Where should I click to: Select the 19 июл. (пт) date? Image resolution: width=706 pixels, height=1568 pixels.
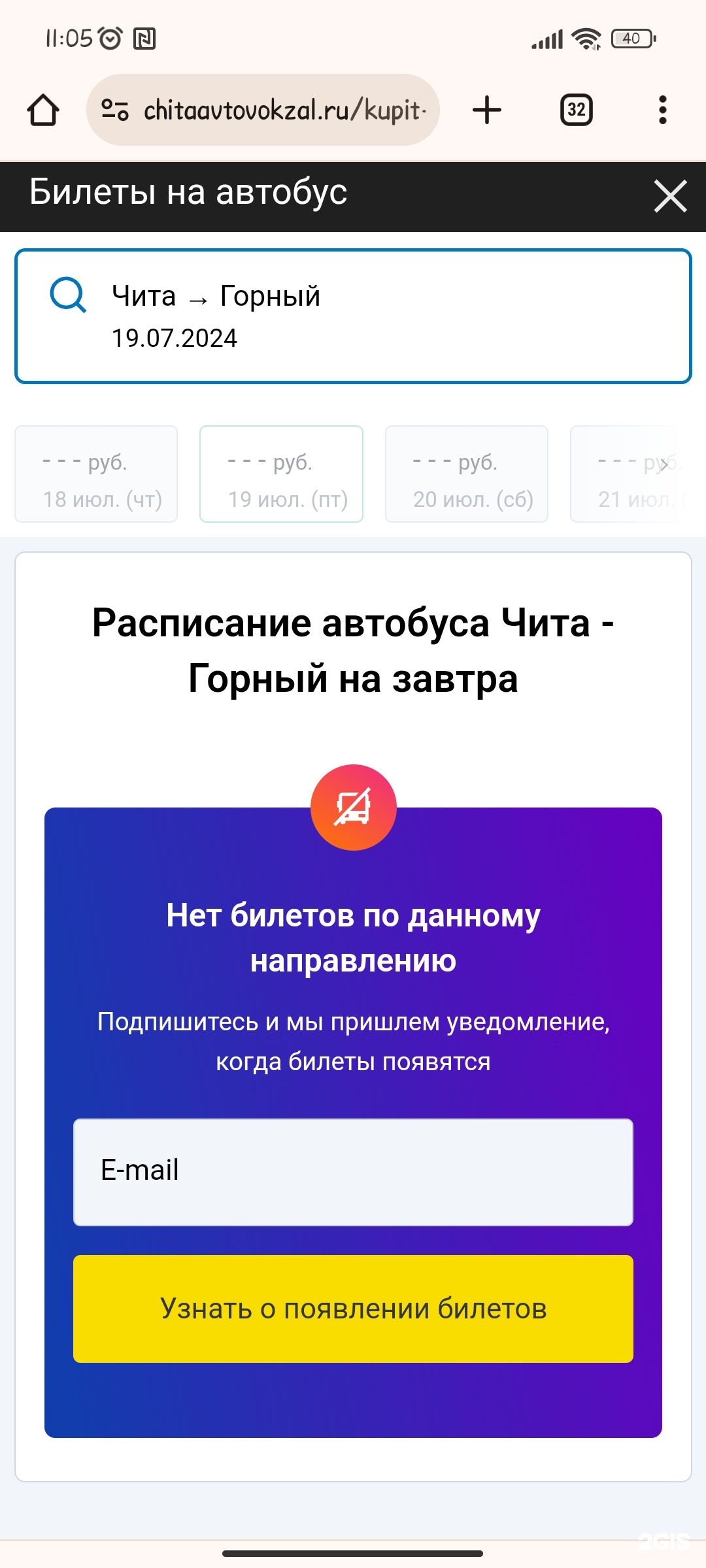tap(281, 474)
